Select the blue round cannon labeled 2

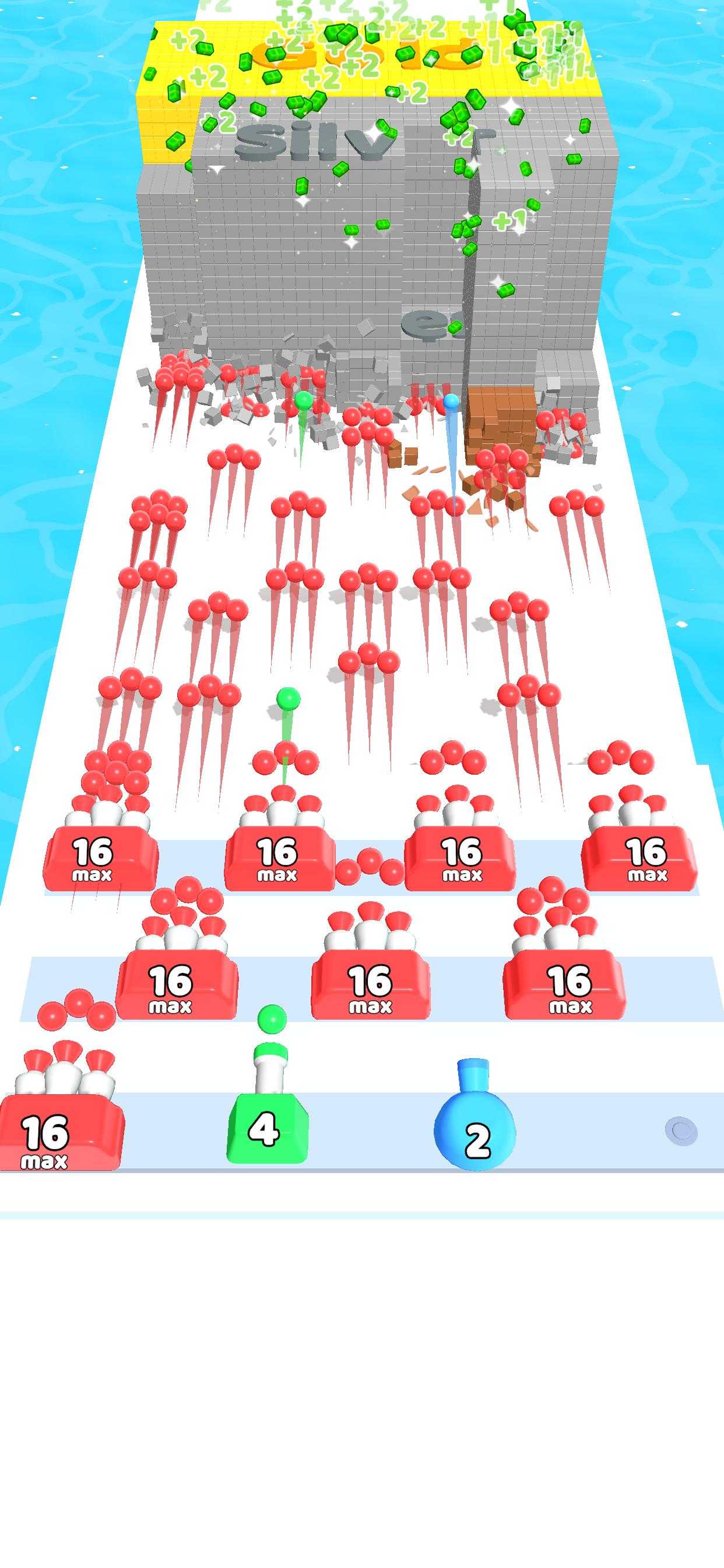(x=475, y=1115)
